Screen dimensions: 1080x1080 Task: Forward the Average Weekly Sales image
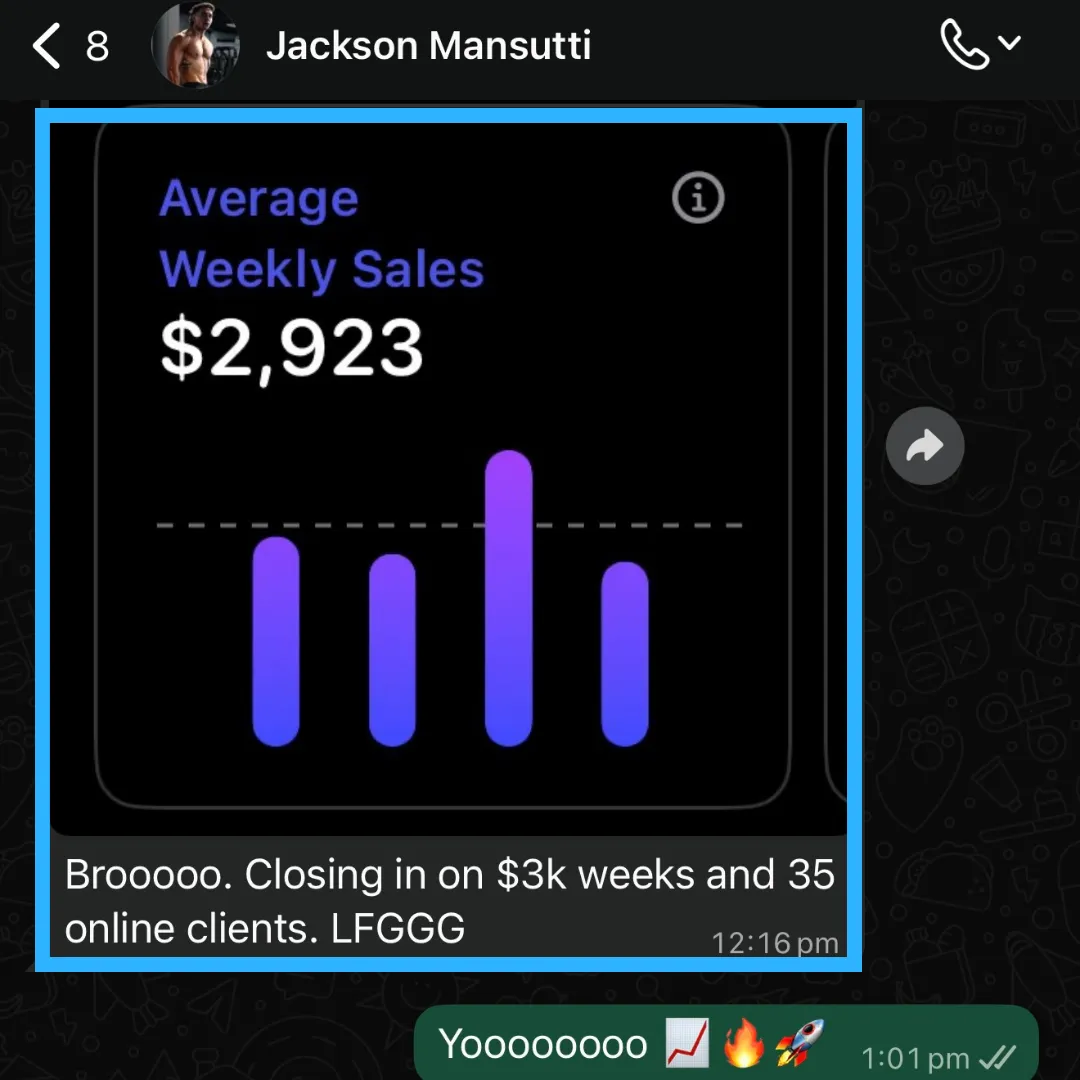(924, 446)
